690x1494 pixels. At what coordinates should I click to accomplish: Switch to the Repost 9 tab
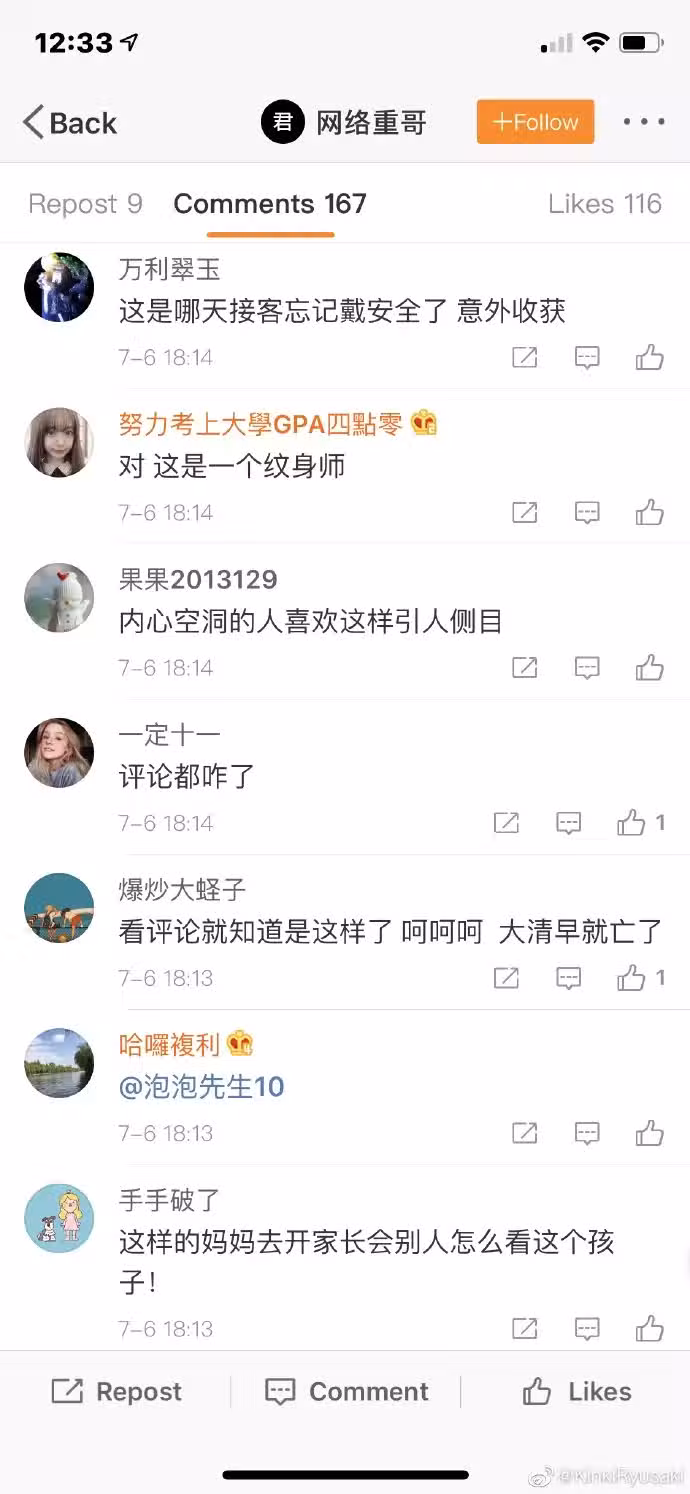pyautogui.click(x=85, y=204)
